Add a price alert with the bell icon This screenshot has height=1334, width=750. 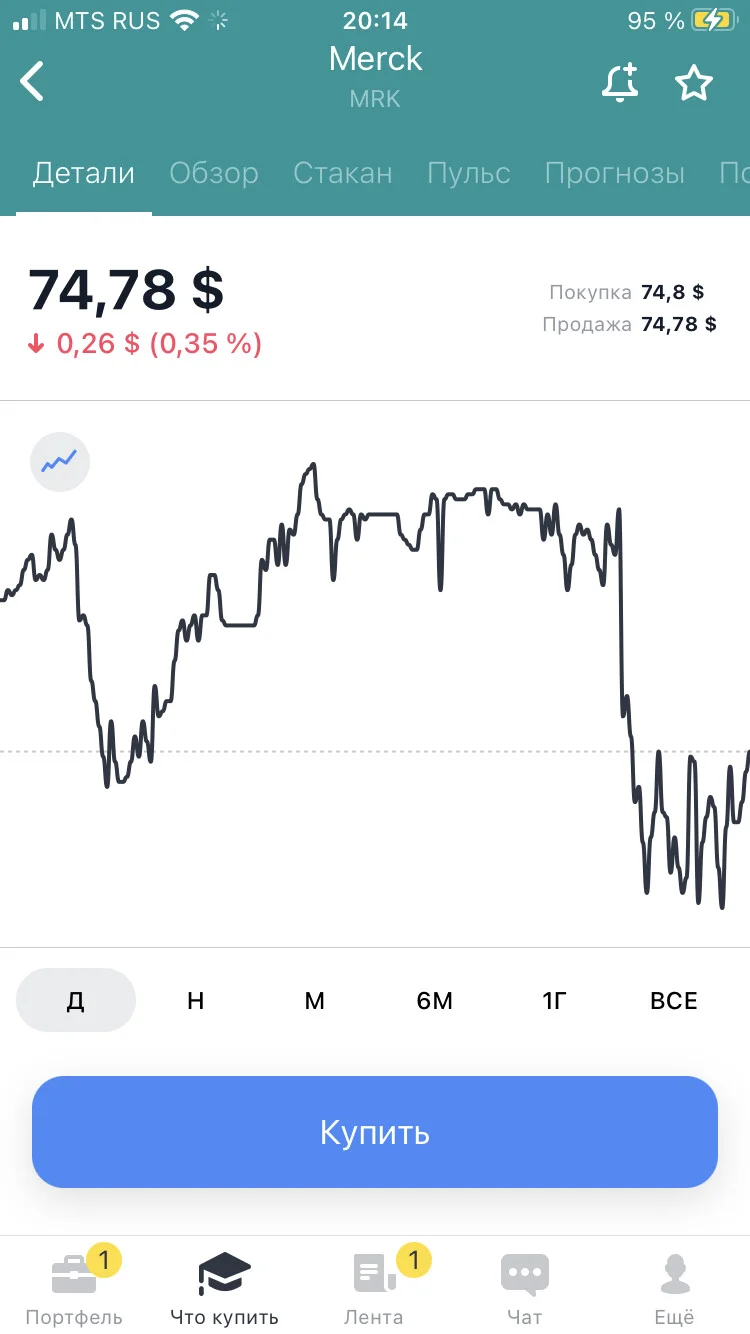point(620,83)
